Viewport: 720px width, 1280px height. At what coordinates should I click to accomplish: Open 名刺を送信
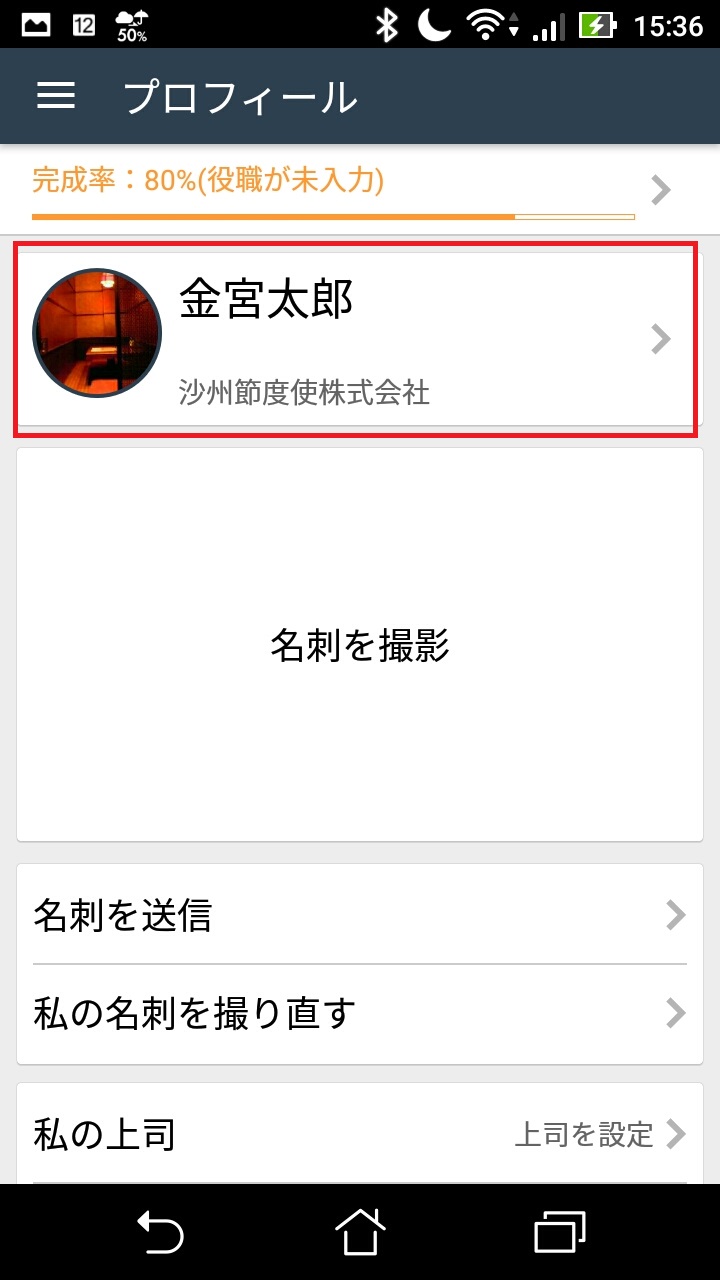pos(360,915)
